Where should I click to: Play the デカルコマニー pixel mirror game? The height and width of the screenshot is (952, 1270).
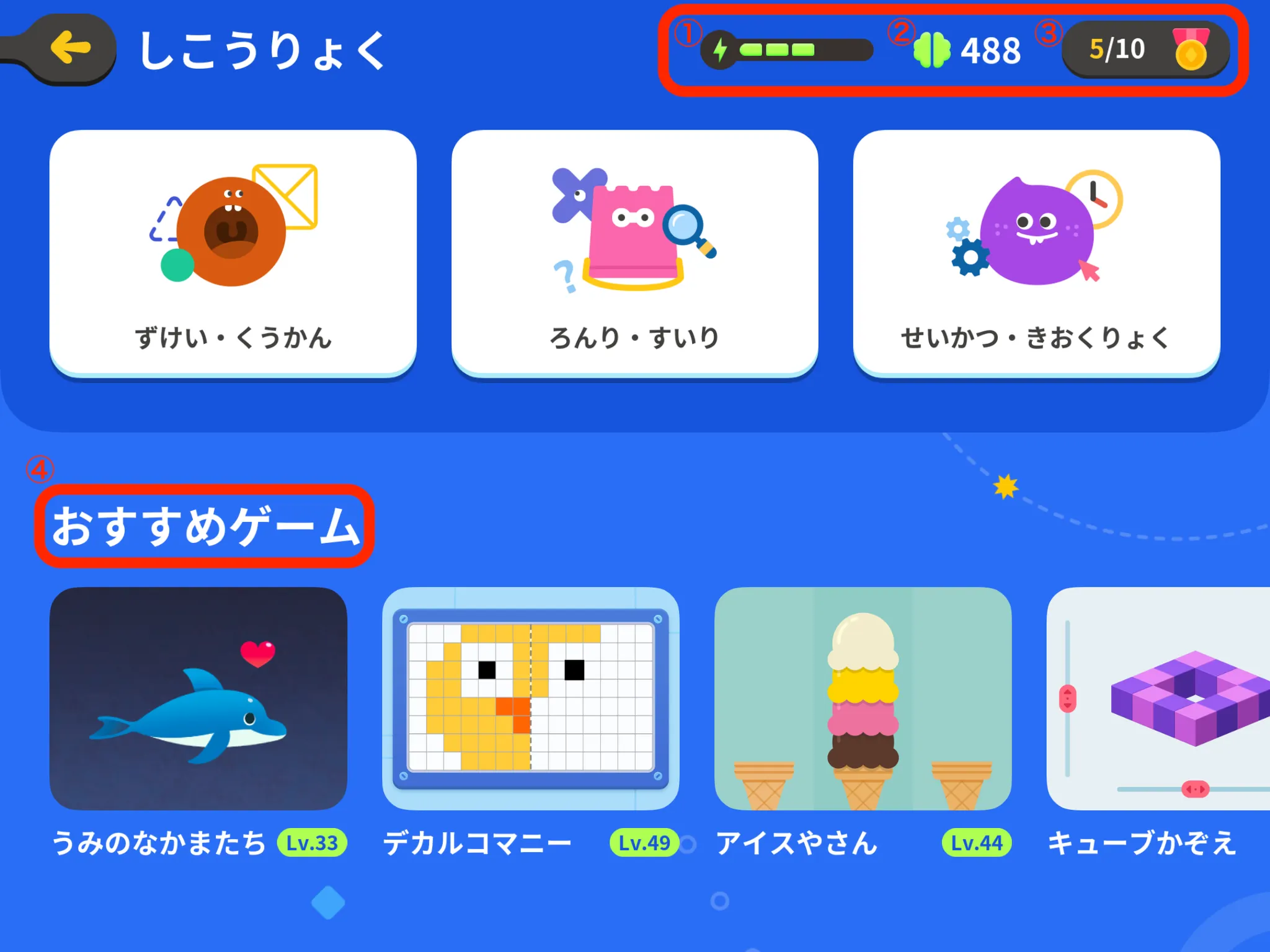pos(530,699)
